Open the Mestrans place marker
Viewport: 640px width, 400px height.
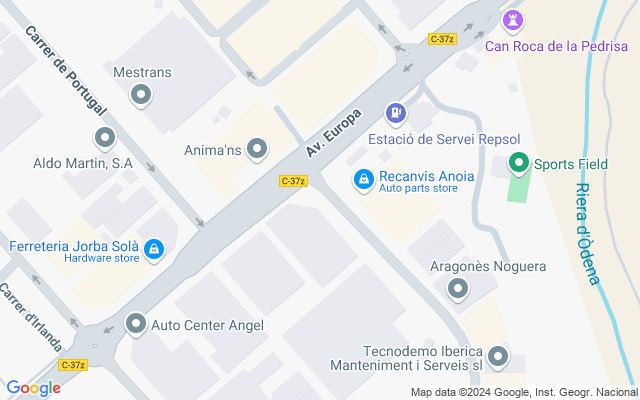(x=141, y=96)
